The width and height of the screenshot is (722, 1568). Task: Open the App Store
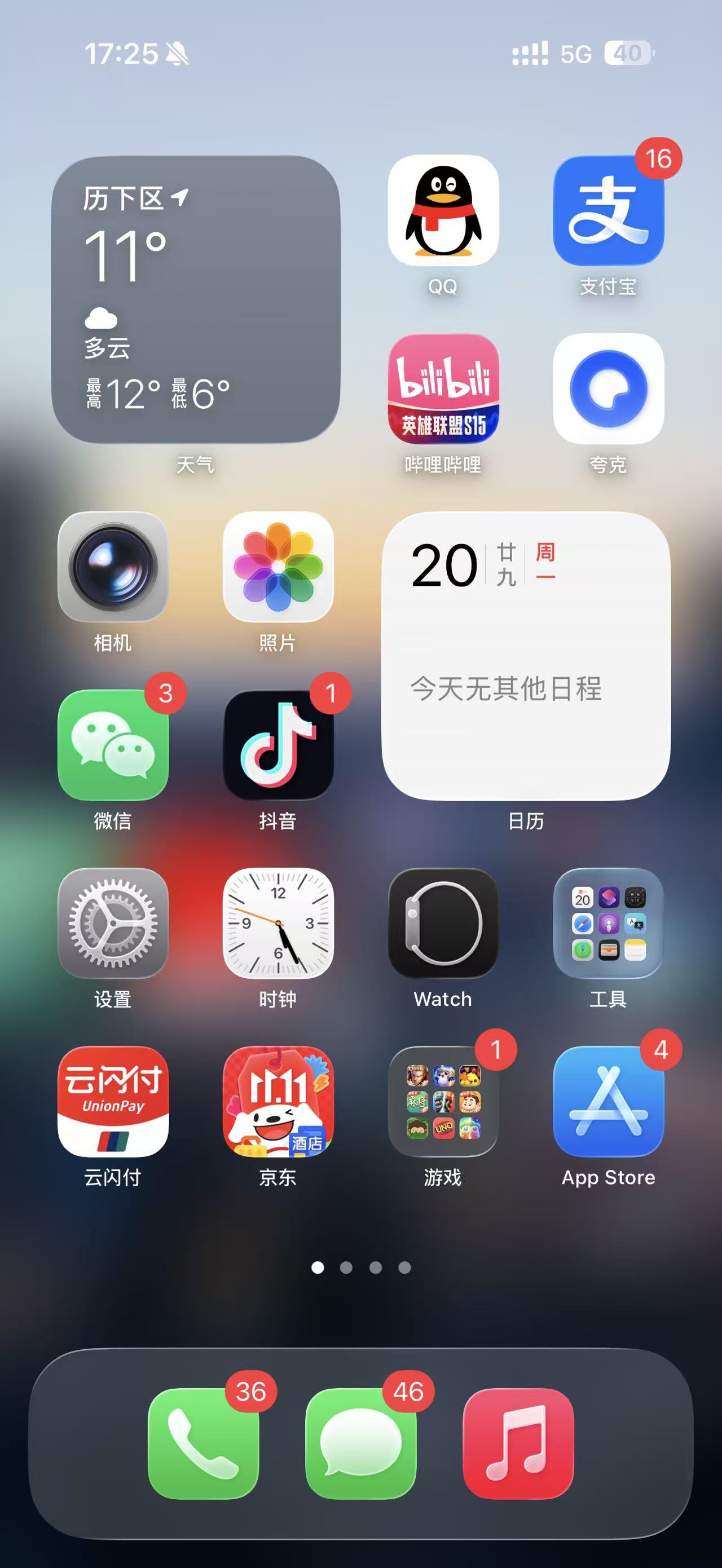pyautogui.click(x=608, y=1101)
